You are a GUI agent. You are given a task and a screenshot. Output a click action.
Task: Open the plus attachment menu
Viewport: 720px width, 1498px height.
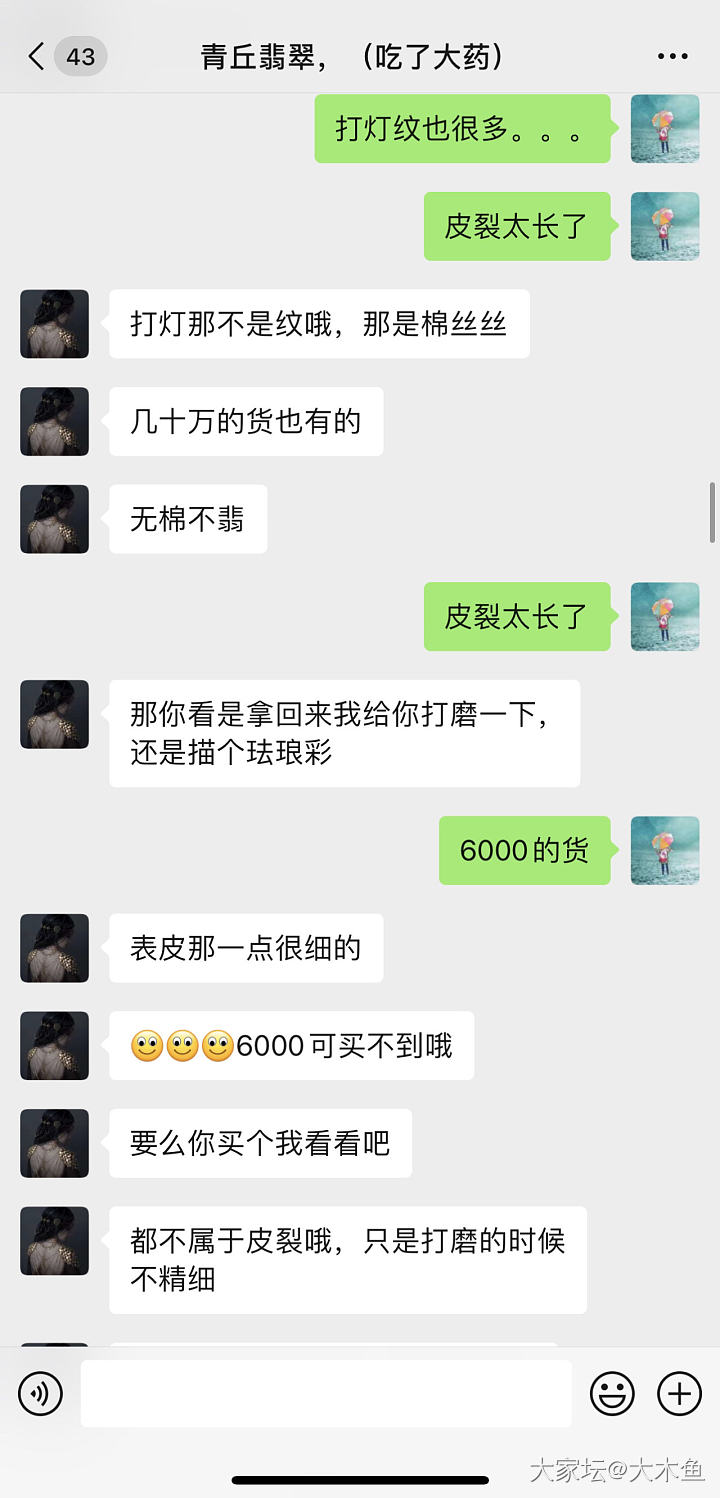[679, 1393]
